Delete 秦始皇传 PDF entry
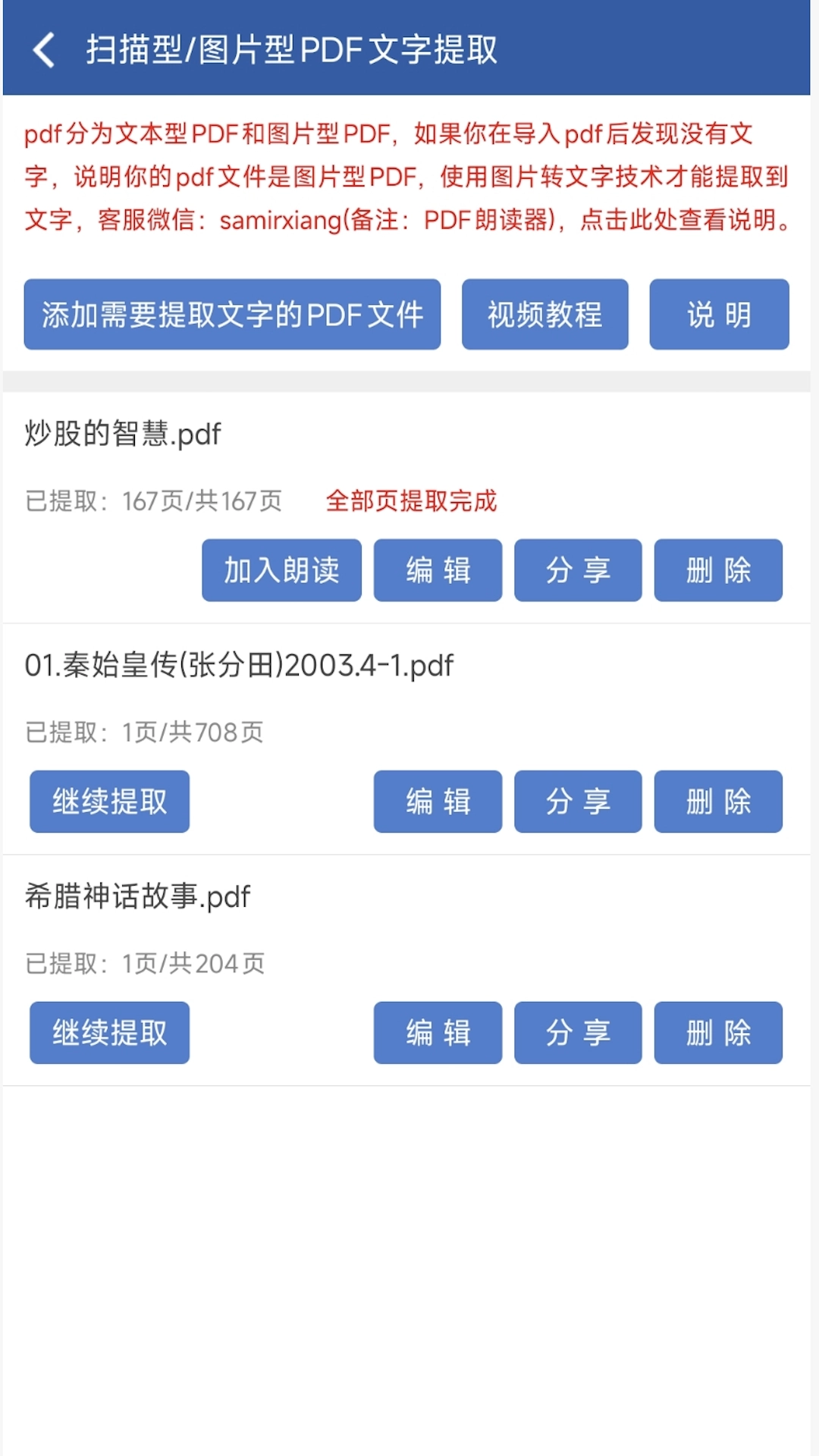The height and width of the screenshot is (1456, 819). pyautogui.click(x=717, y=802)
